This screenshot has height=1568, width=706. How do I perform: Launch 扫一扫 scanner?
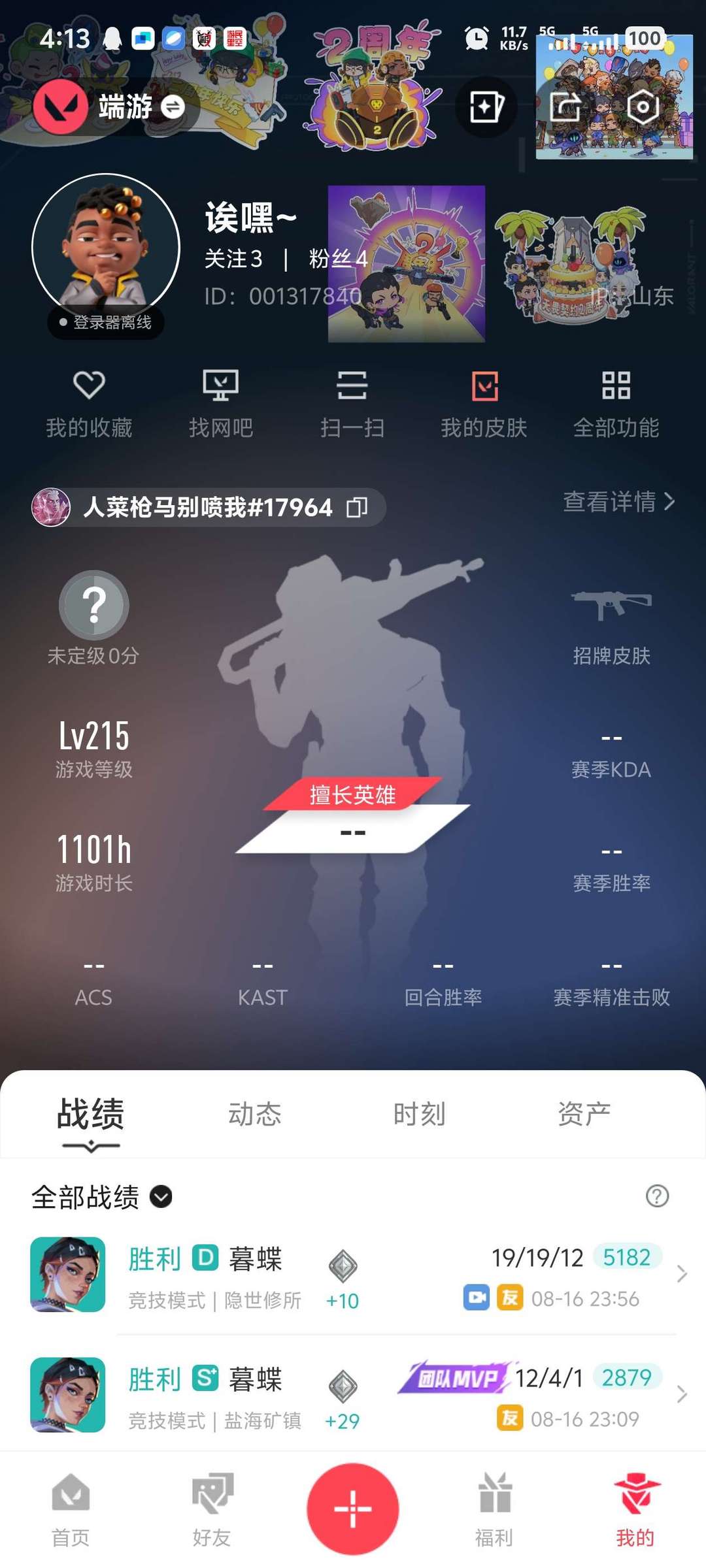coord(352,403)
